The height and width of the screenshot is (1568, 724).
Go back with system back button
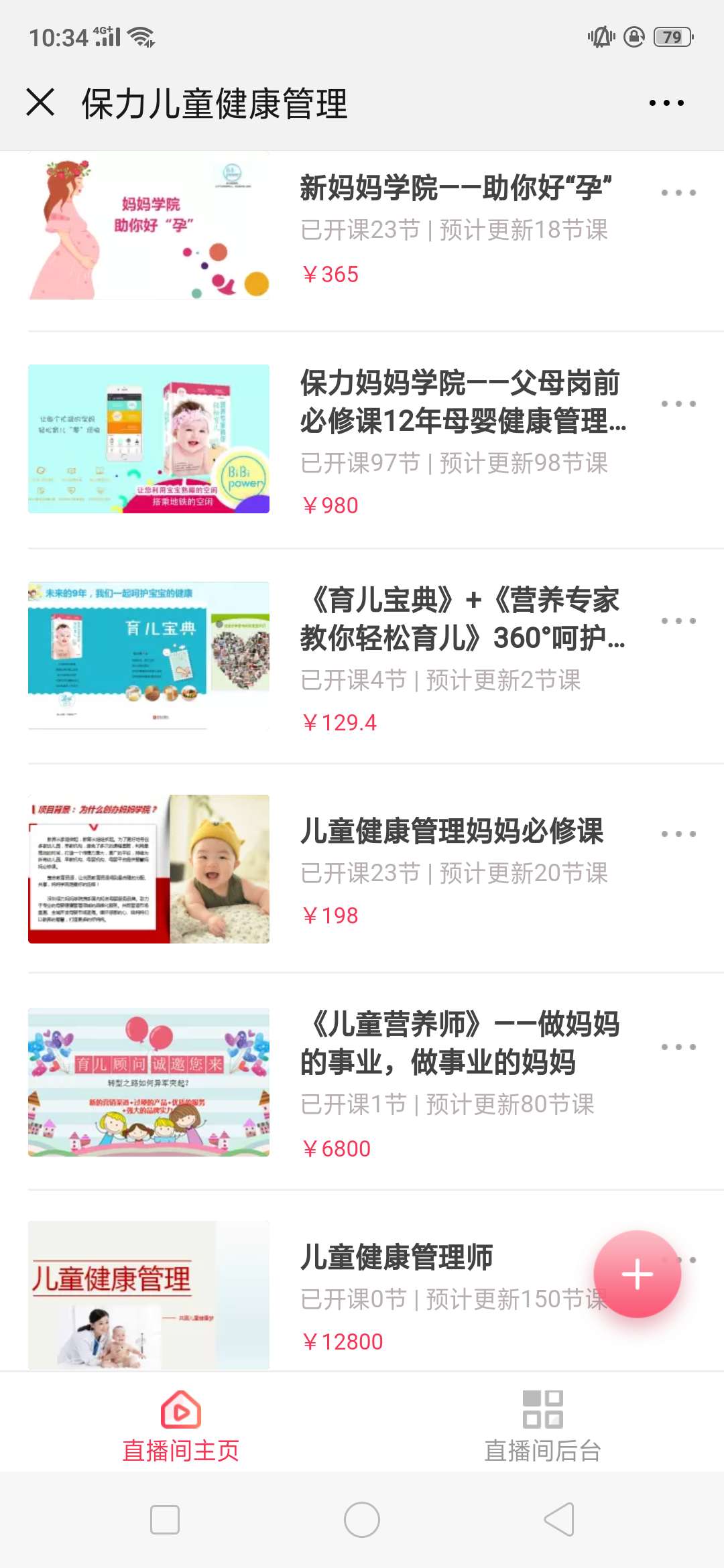coord(559,1519)
